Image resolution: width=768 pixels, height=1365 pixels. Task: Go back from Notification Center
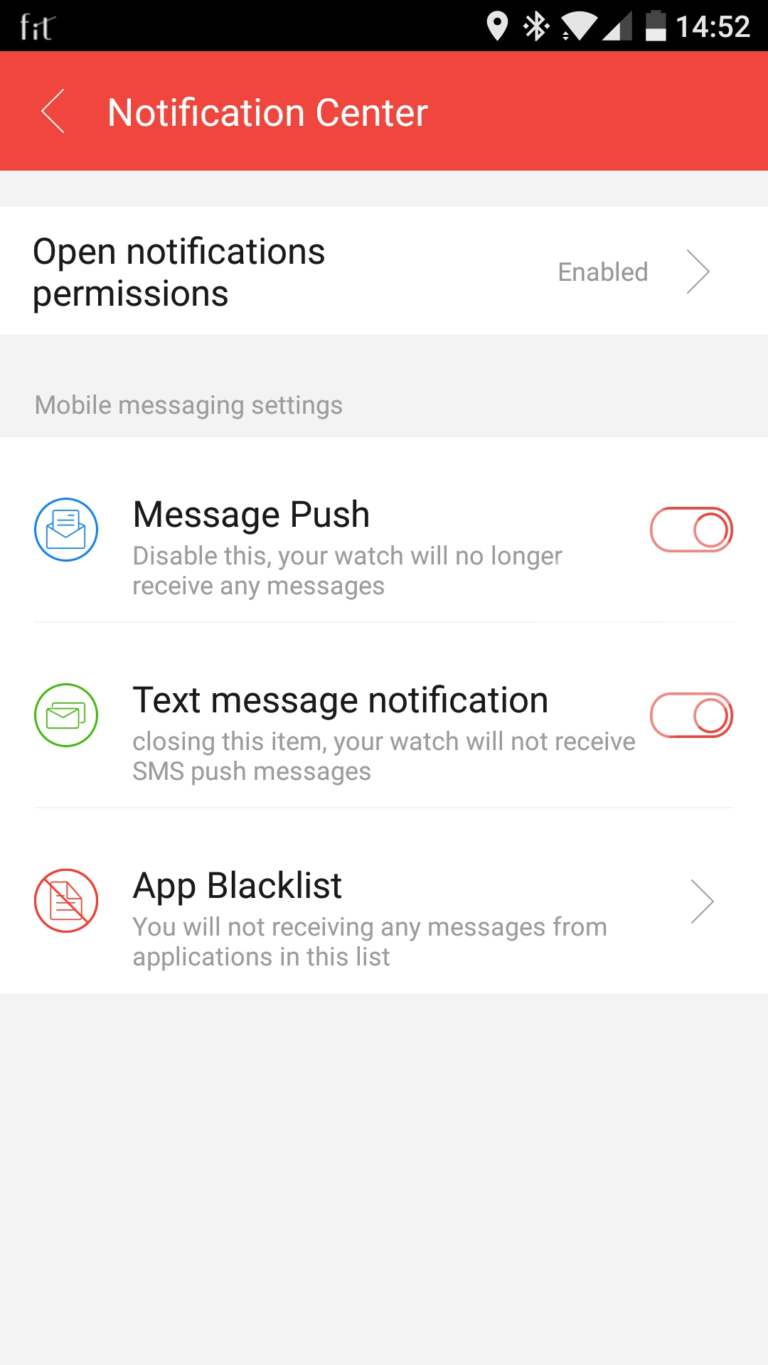click(53, 111)
